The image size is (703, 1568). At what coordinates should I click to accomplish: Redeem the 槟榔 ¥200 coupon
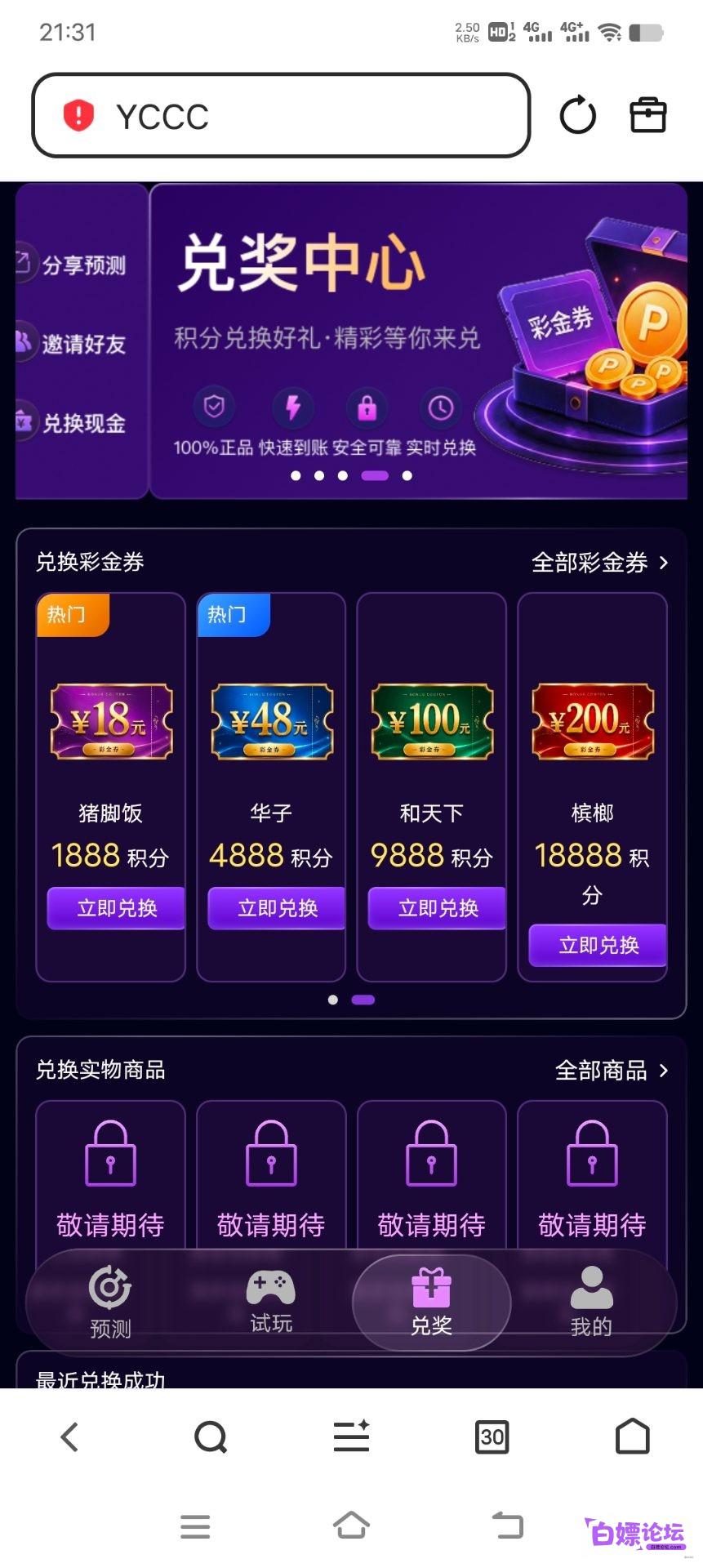pos(598,946)
